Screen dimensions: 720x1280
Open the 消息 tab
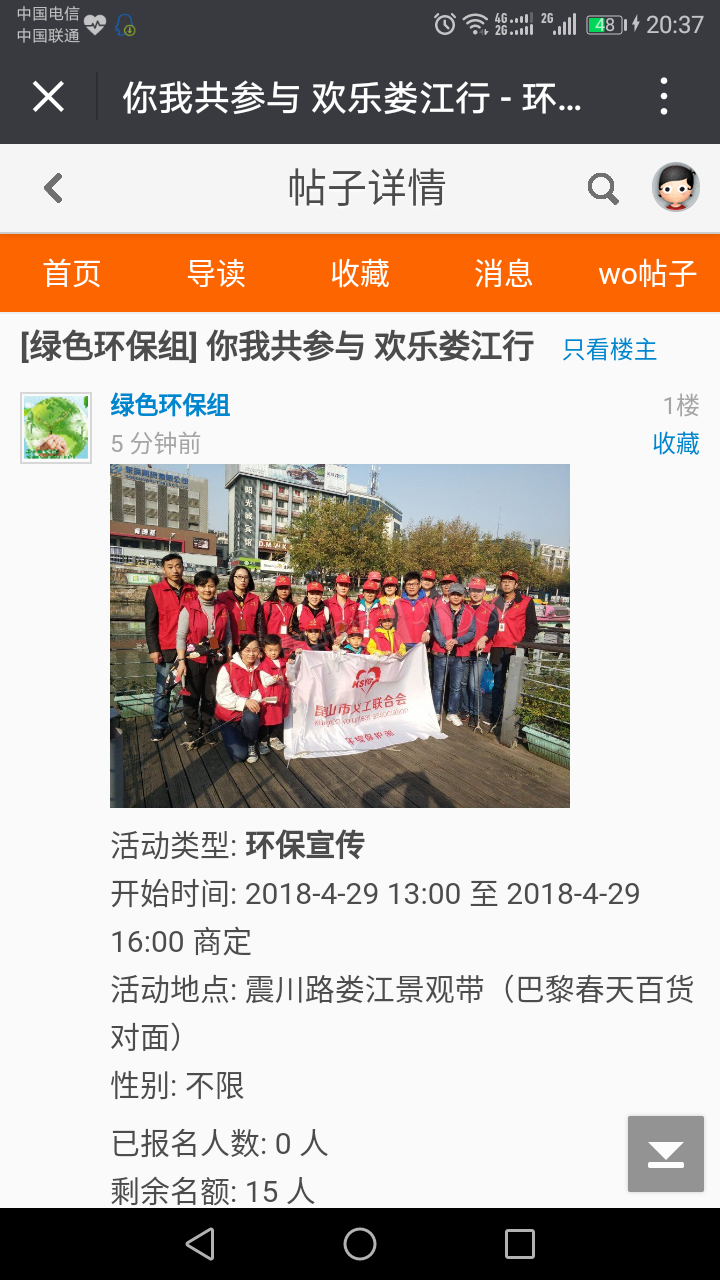click(504, 273)
